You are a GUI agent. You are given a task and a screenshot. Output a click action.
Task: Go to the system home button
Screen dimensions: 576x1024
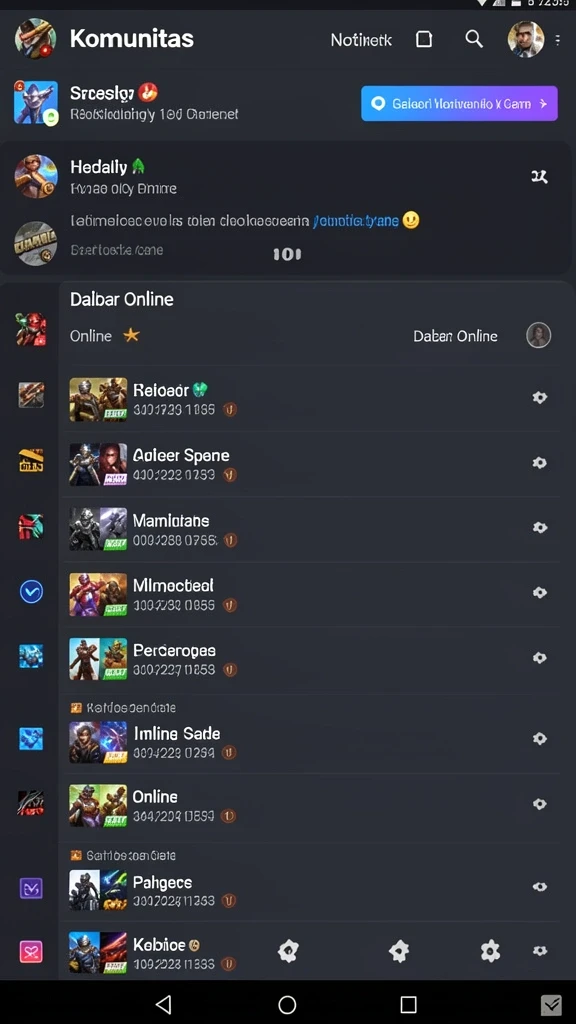tap(287, 1004)
